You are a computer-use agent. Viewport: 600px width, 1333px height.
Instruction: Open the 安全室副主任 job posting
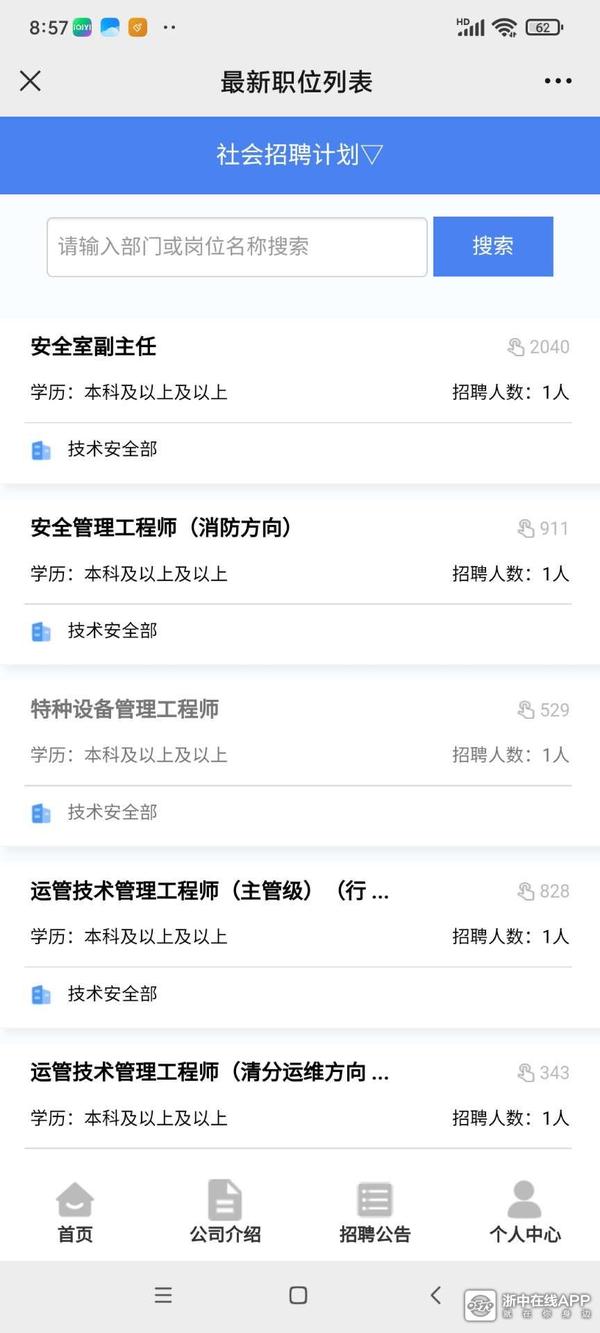click(94, 347)
